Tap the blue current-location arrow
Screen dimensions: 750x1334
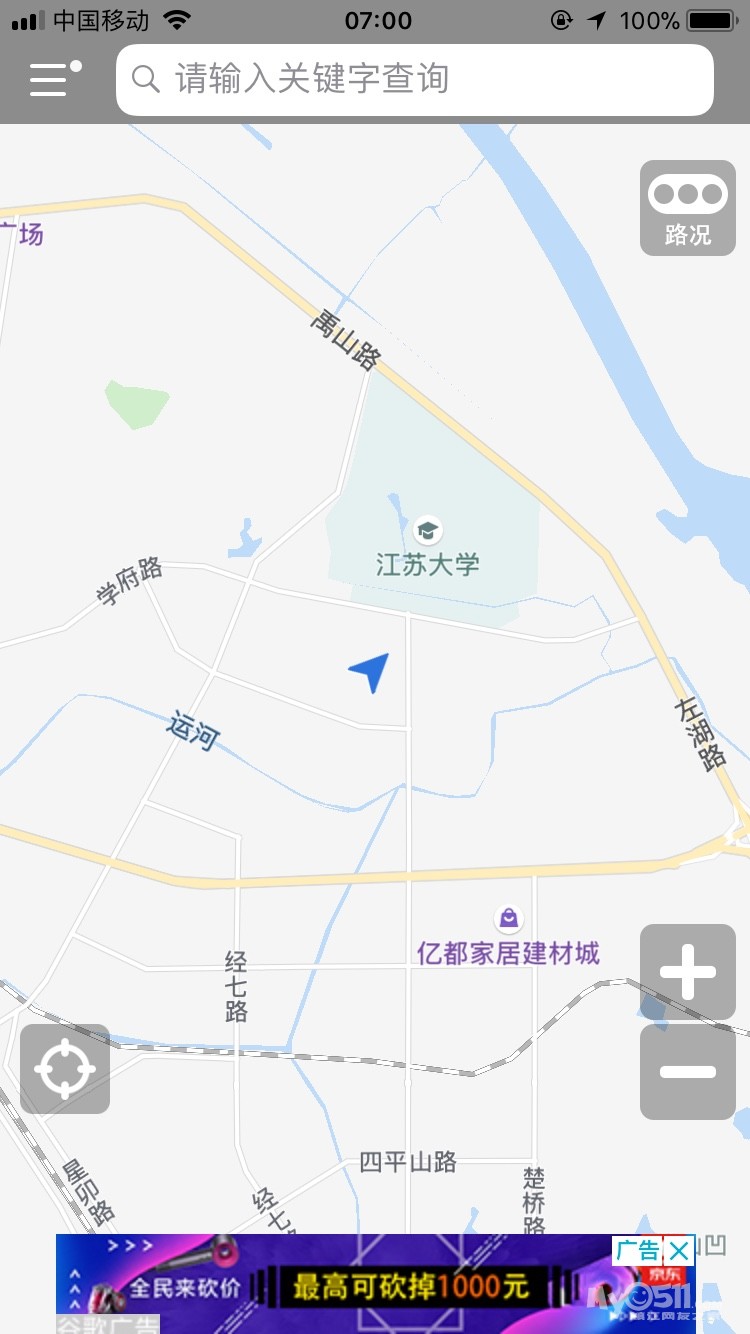370,672
